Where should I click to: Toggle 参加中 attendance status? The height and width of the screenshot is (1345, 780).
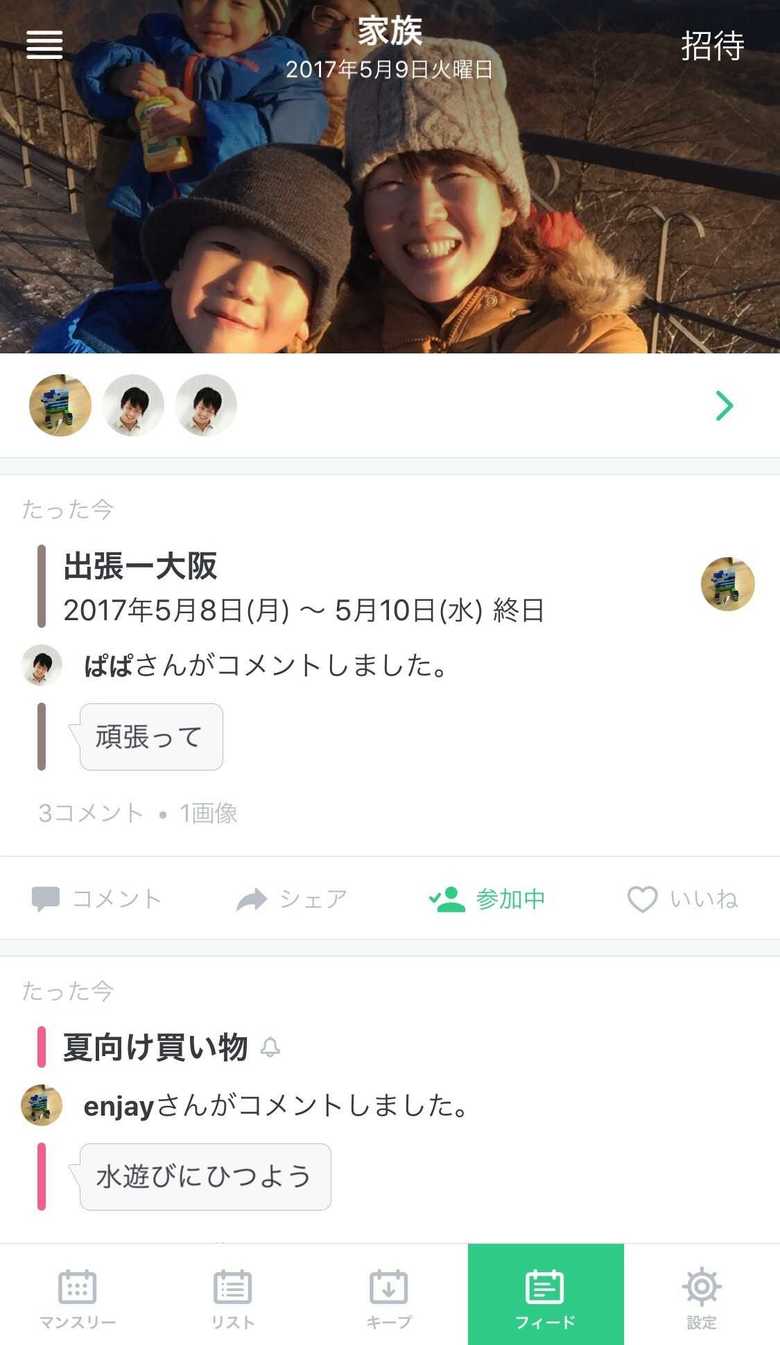click(x=487, y=899)
